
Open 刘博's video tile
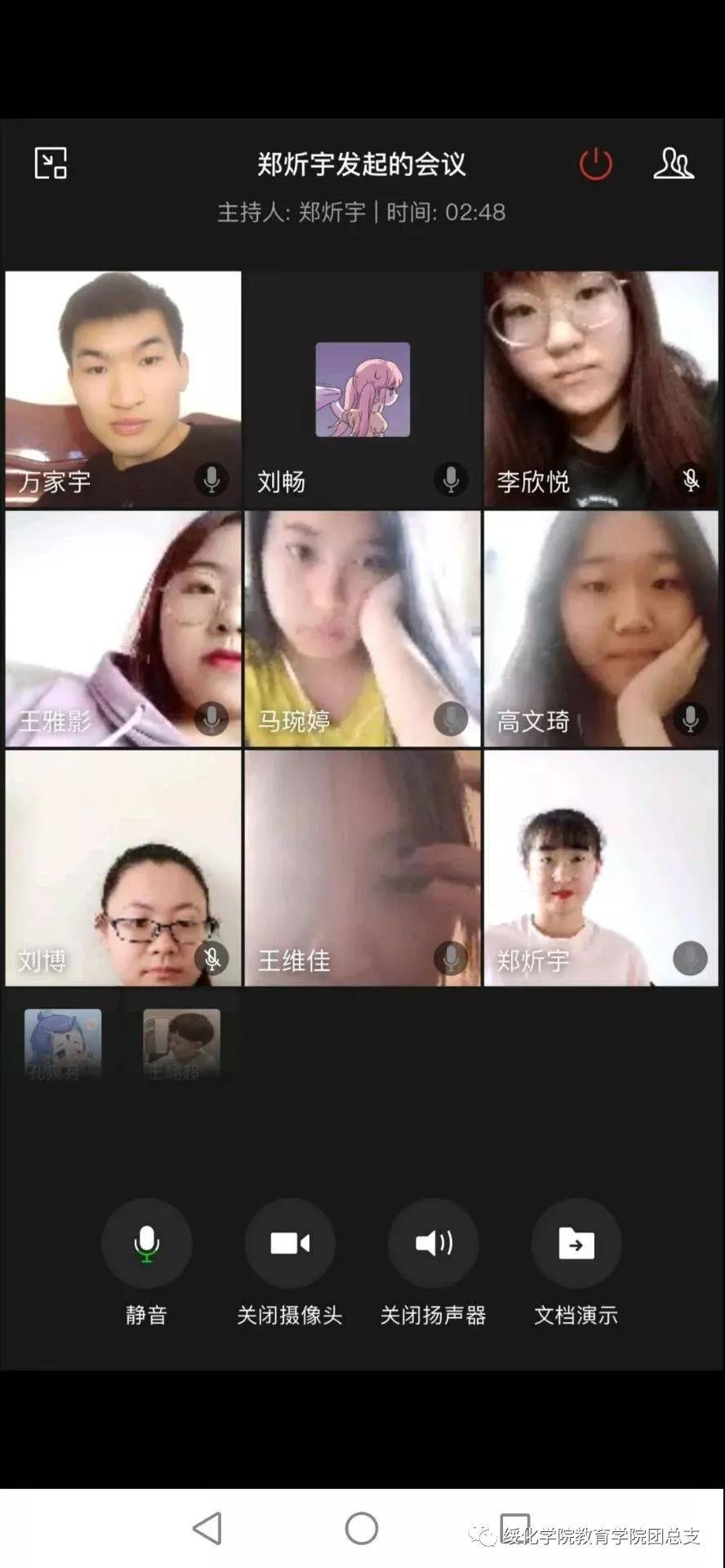pyautogui.click(x=123, y=868)
